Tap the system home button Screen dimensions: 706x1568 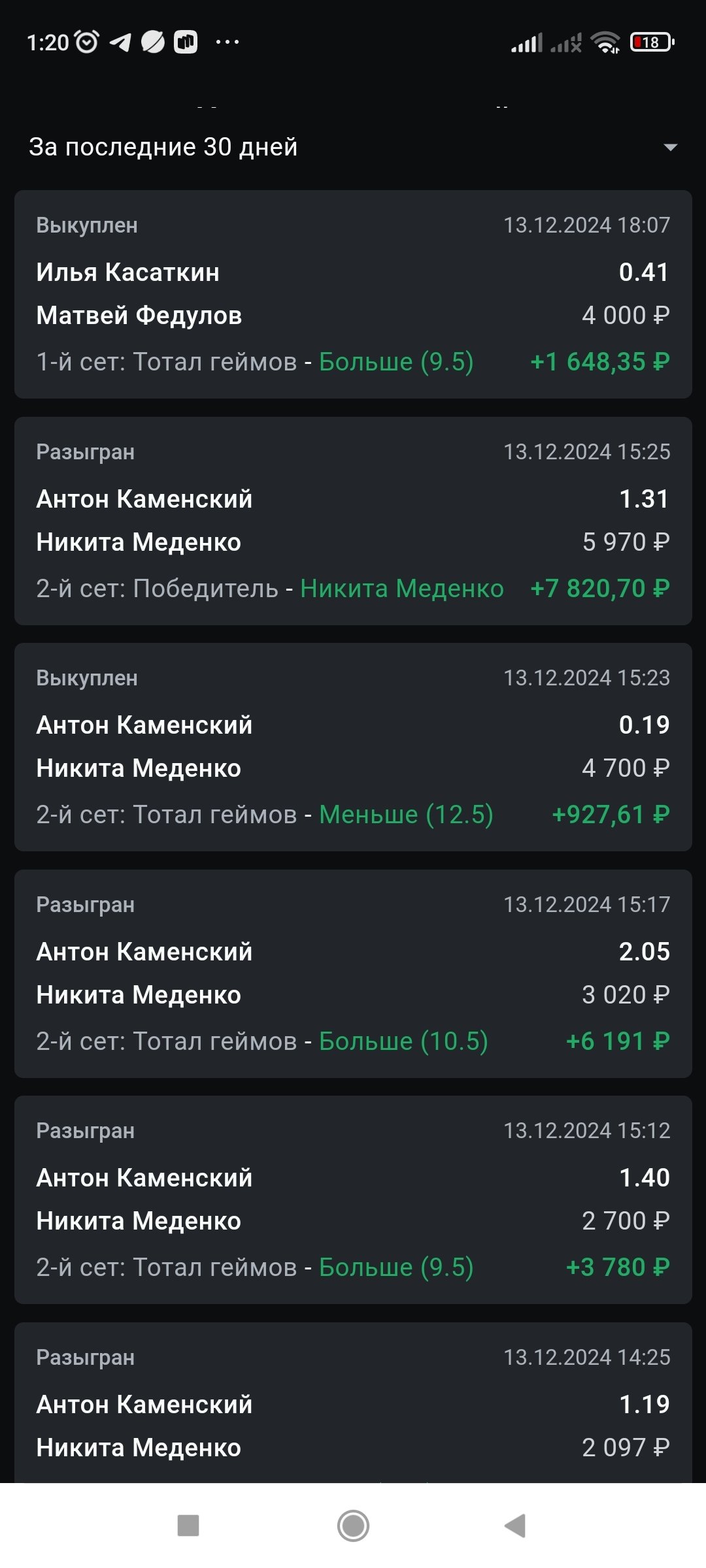353,1526
